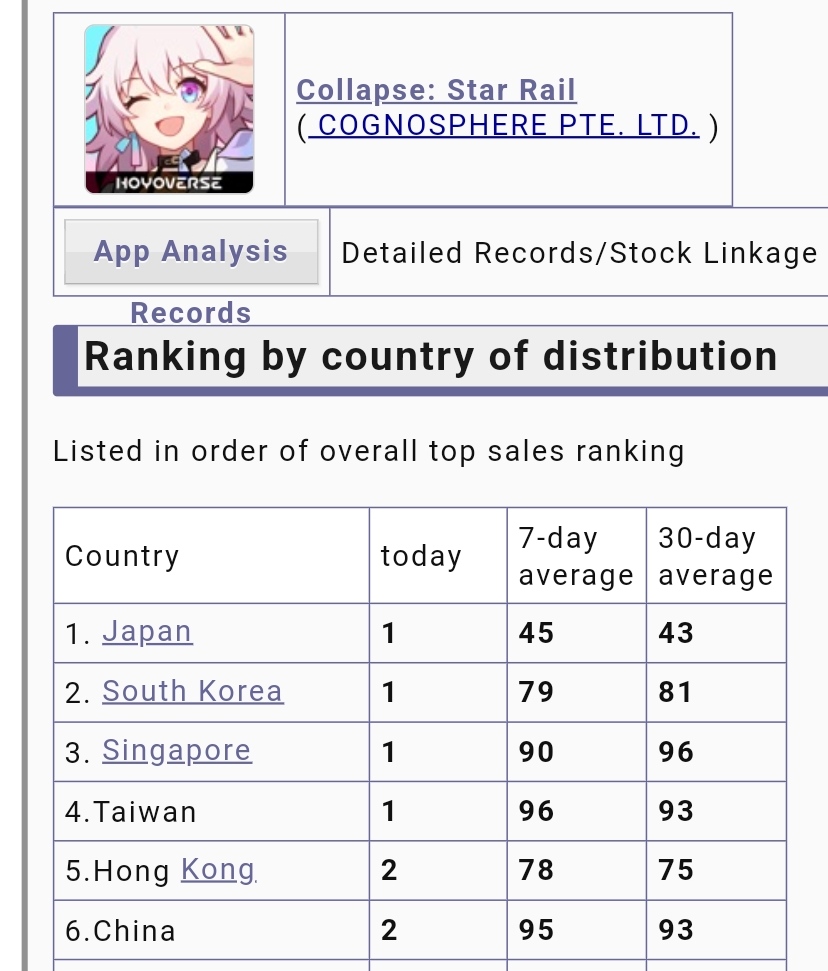Tap the App Analysis button

click(x=191, y=252)
